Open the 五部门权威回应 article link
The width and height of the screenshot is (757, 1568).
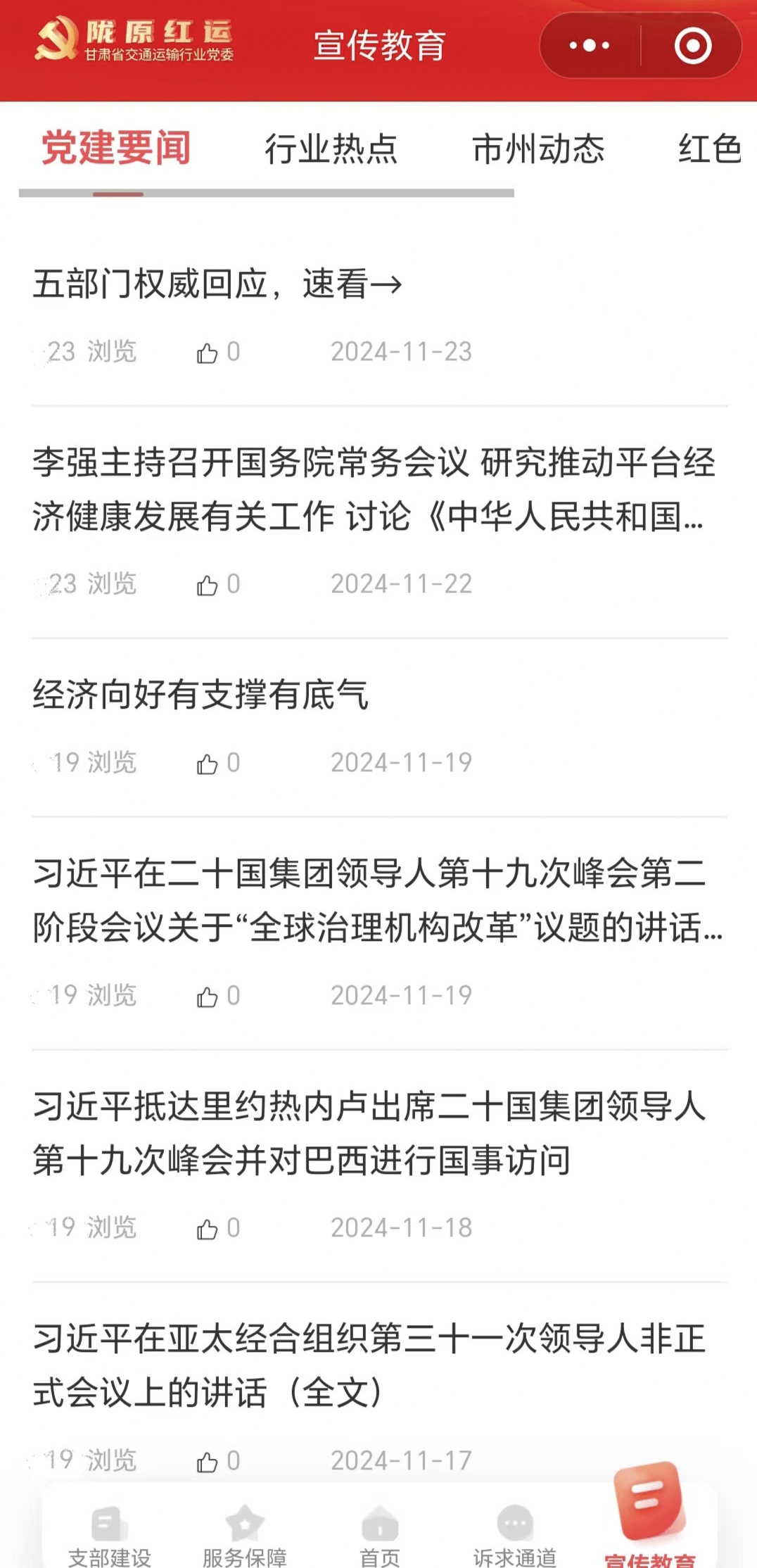coord(218,284)
